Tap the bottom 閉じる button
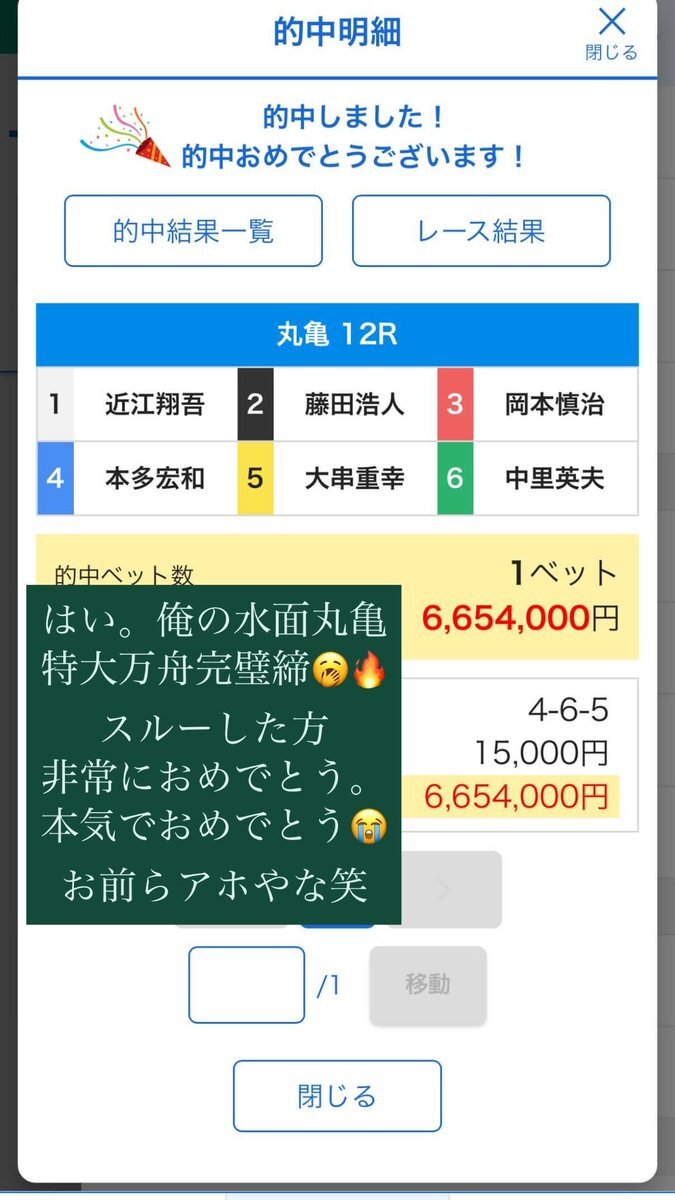675x1200 pixels. tap(337, 1096)
